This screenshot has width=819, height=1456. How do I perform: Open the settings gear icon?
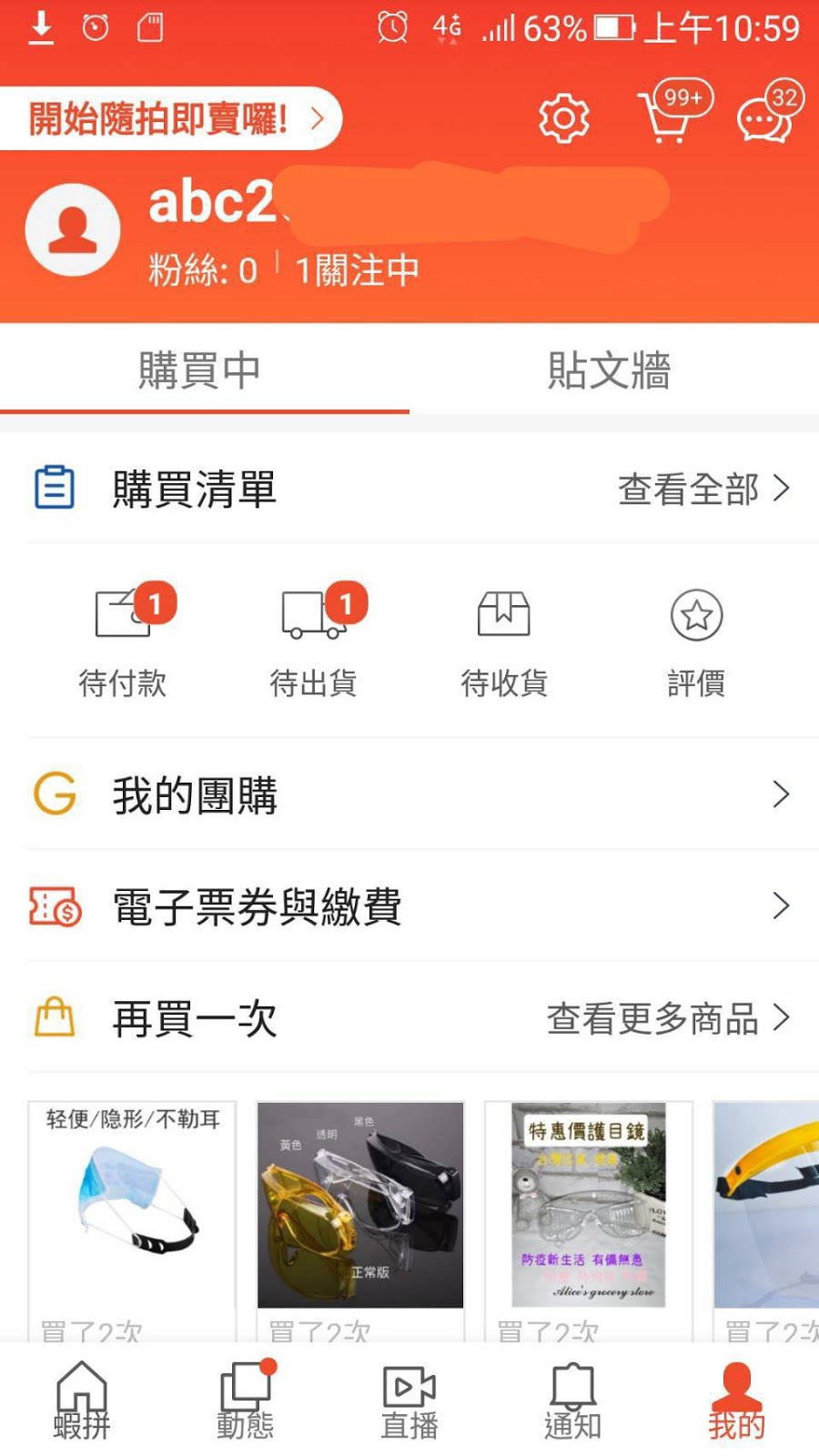tap(564, 118)
